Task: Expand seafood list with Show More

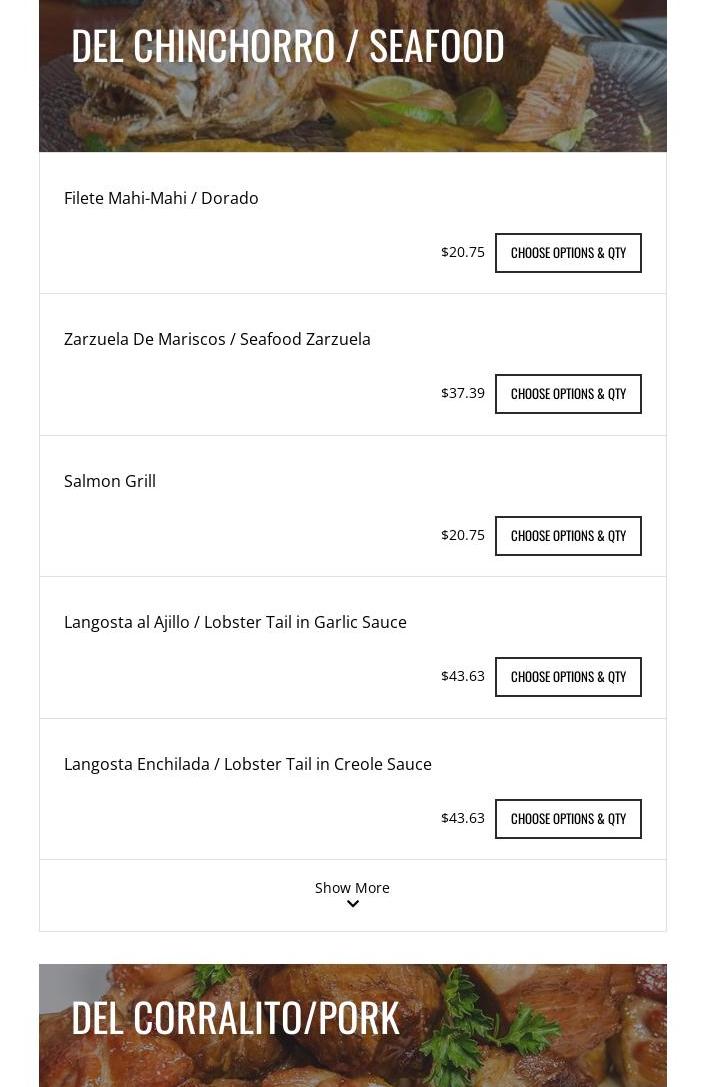Action: pyautogui.click(x=352, y=894)
